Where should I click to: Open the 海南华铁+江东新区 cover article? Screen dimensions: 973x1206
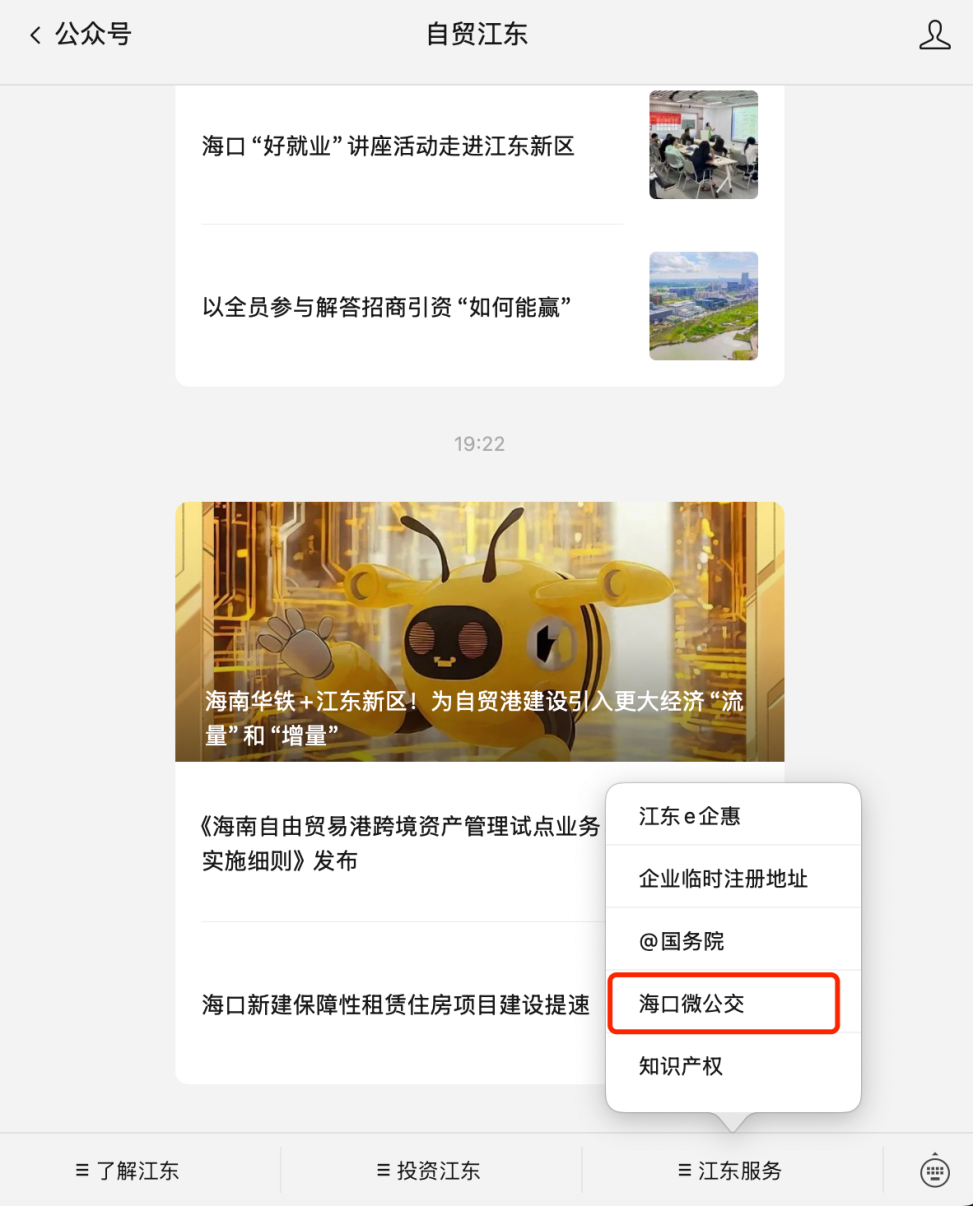click(479, 631)
